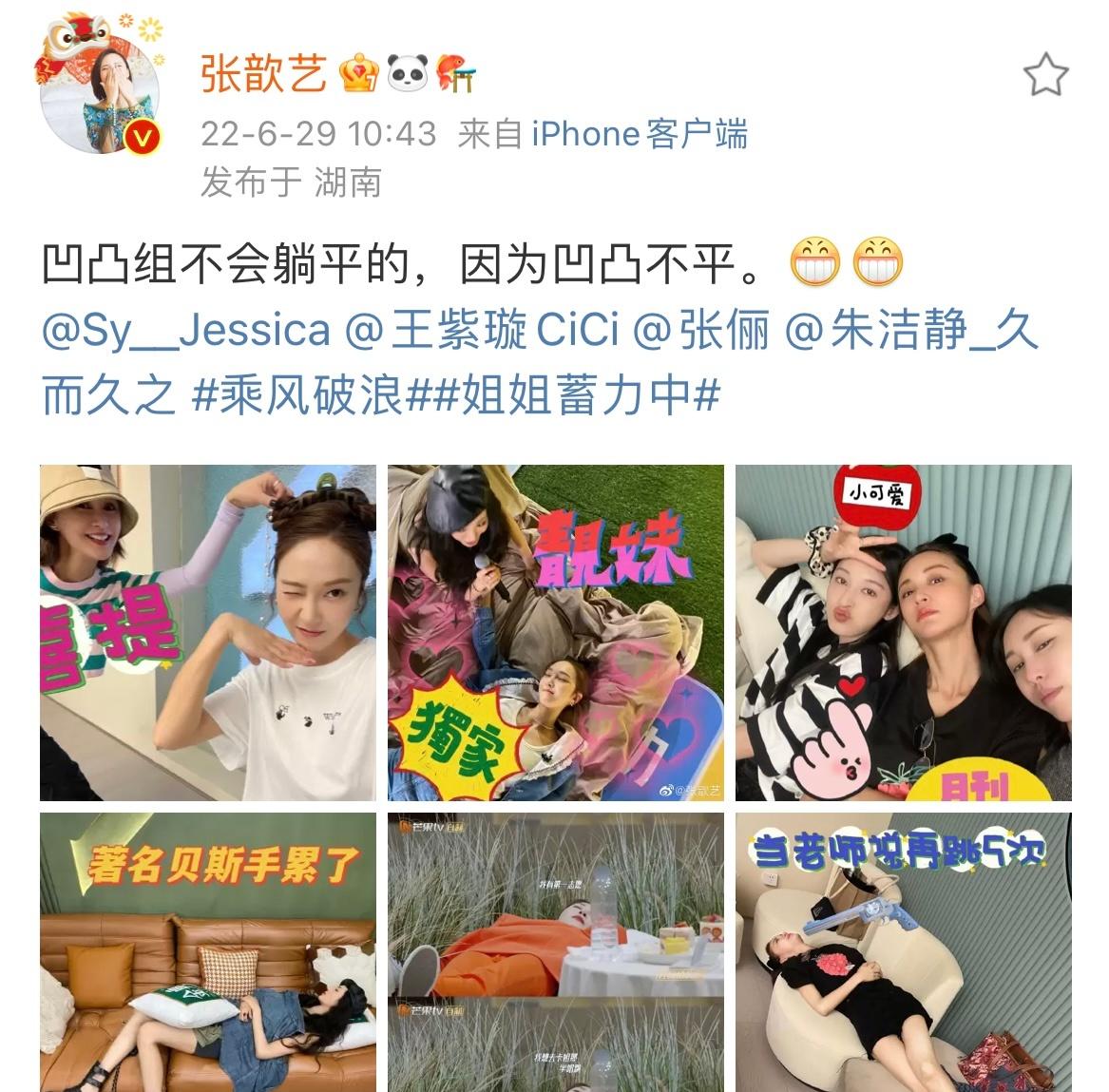Image resolution: width=1109 pixels, height=1092 pixels.
Task: View the photo with 靓妹 sticker
Action: click(x=555, y=633)
